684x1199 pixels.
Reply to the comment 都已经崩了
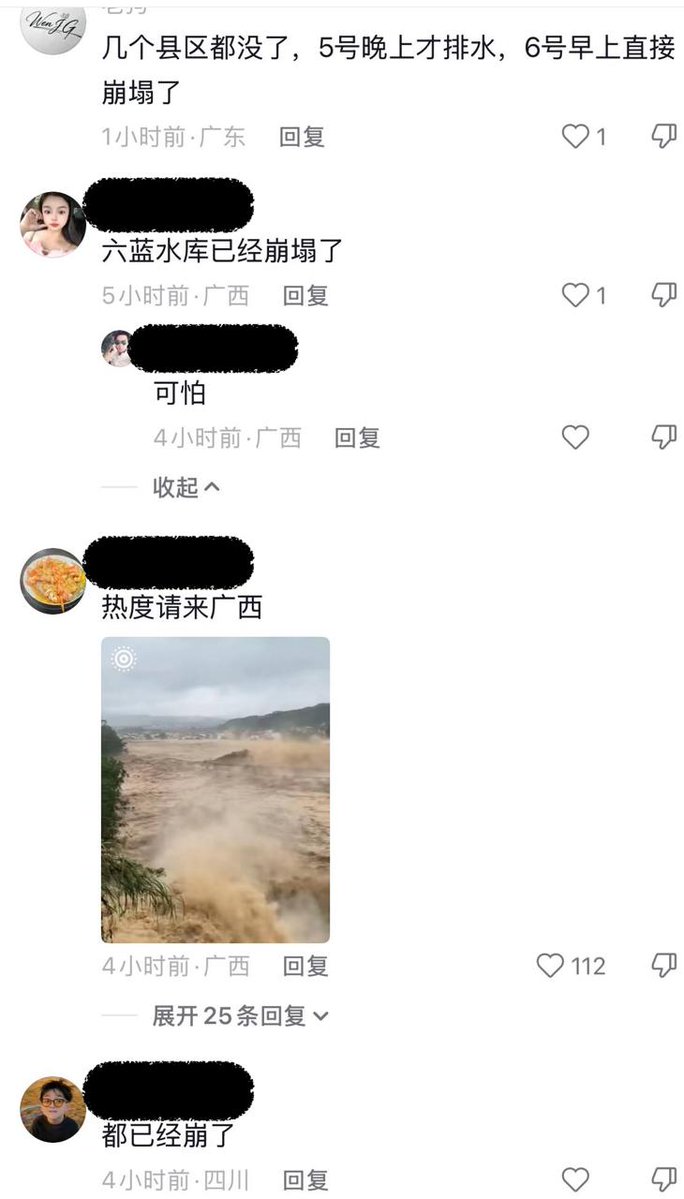[306, 1180]
